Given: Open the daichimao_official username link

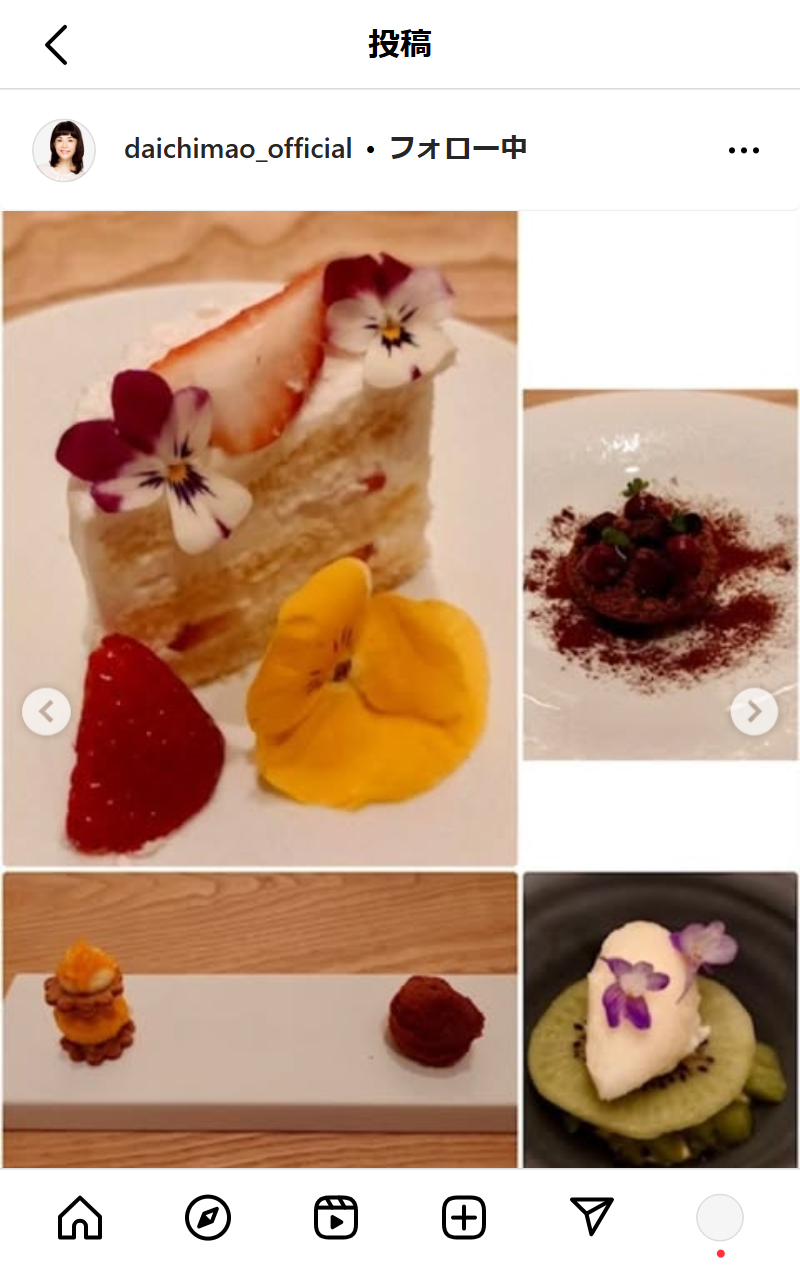Looking at the screenshot, I should pos(238,150).
